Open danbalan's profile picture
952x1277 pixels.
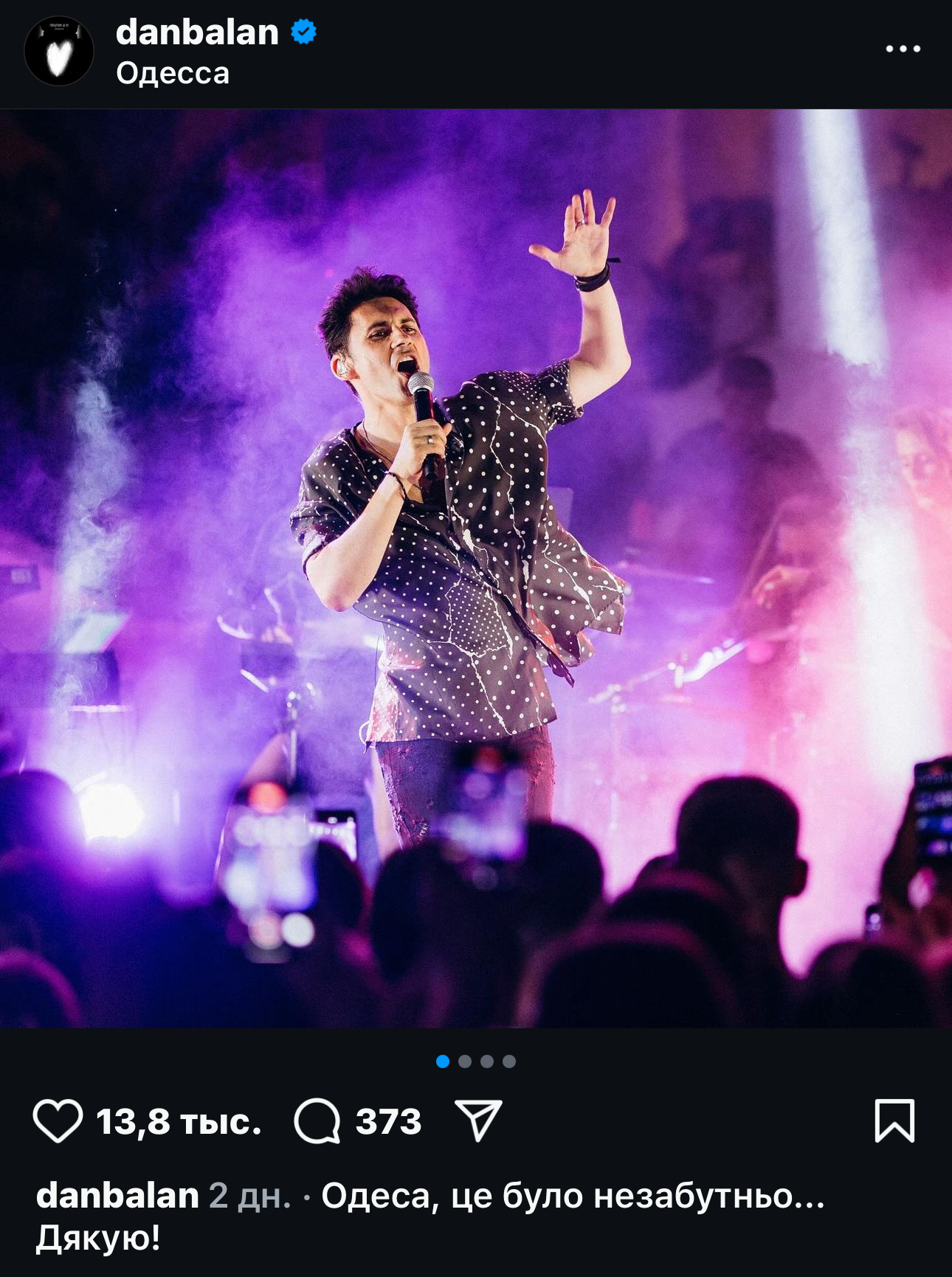point(59,51)
